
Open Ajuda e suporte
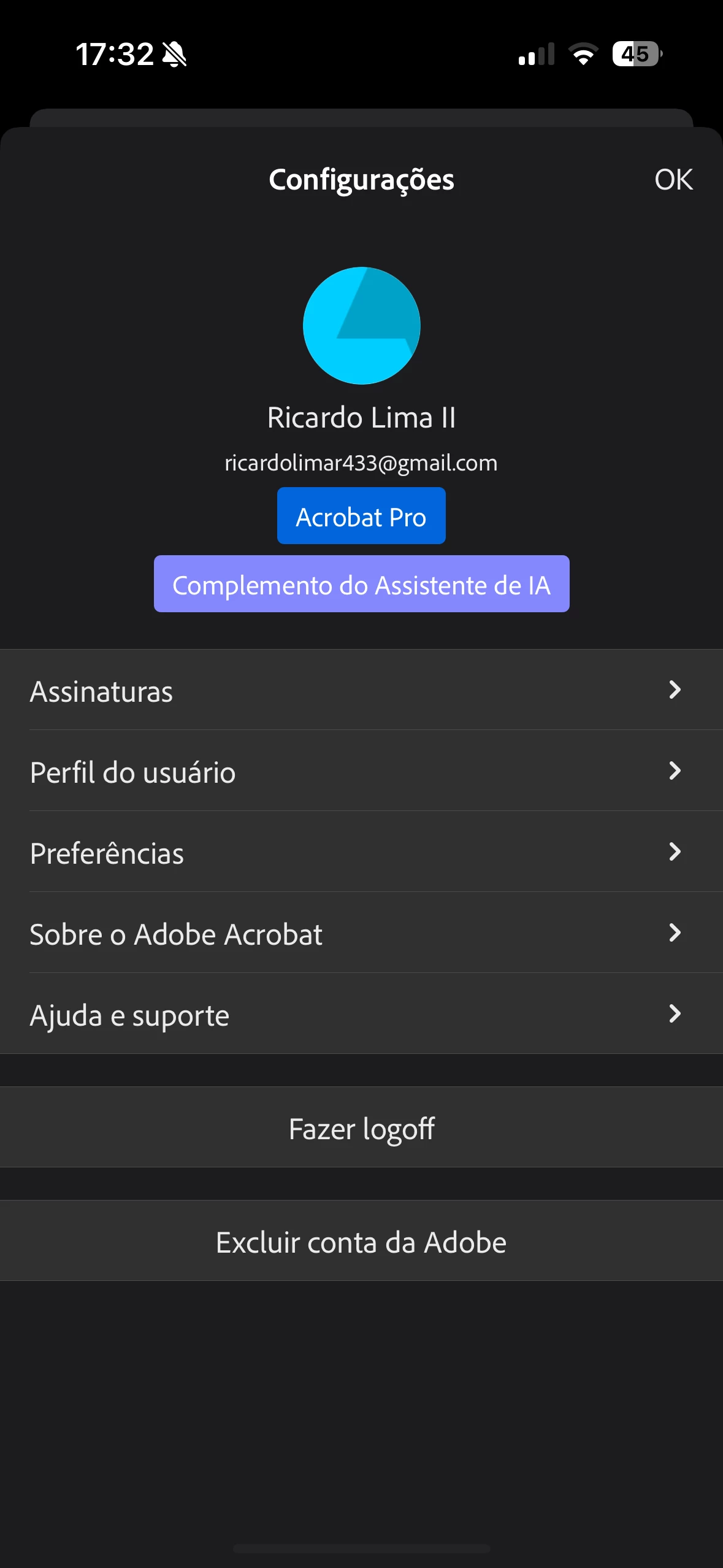click(x=361, y=1014)
